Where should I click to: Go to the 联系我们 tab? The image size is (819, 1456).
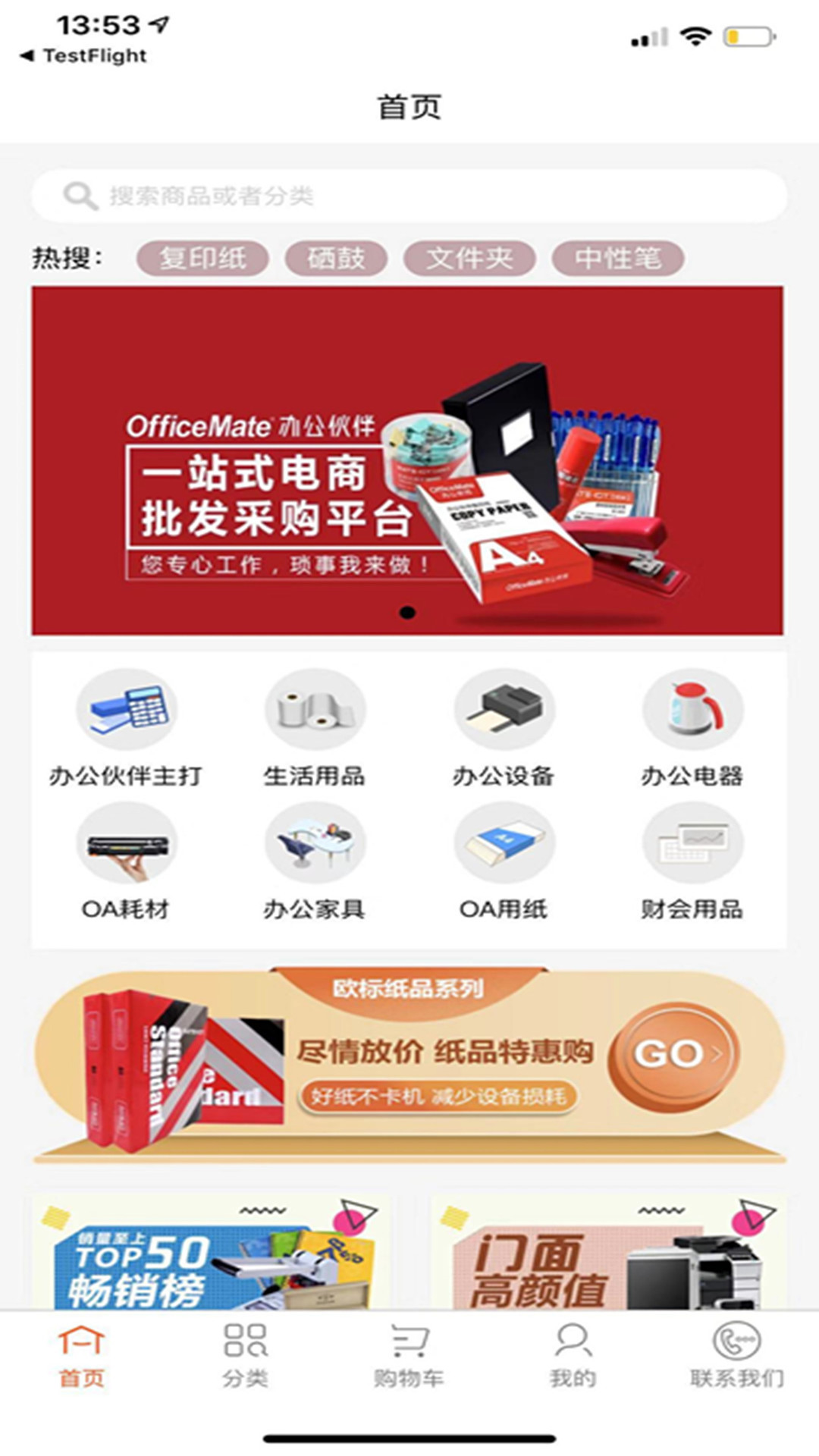point(736,1355)
